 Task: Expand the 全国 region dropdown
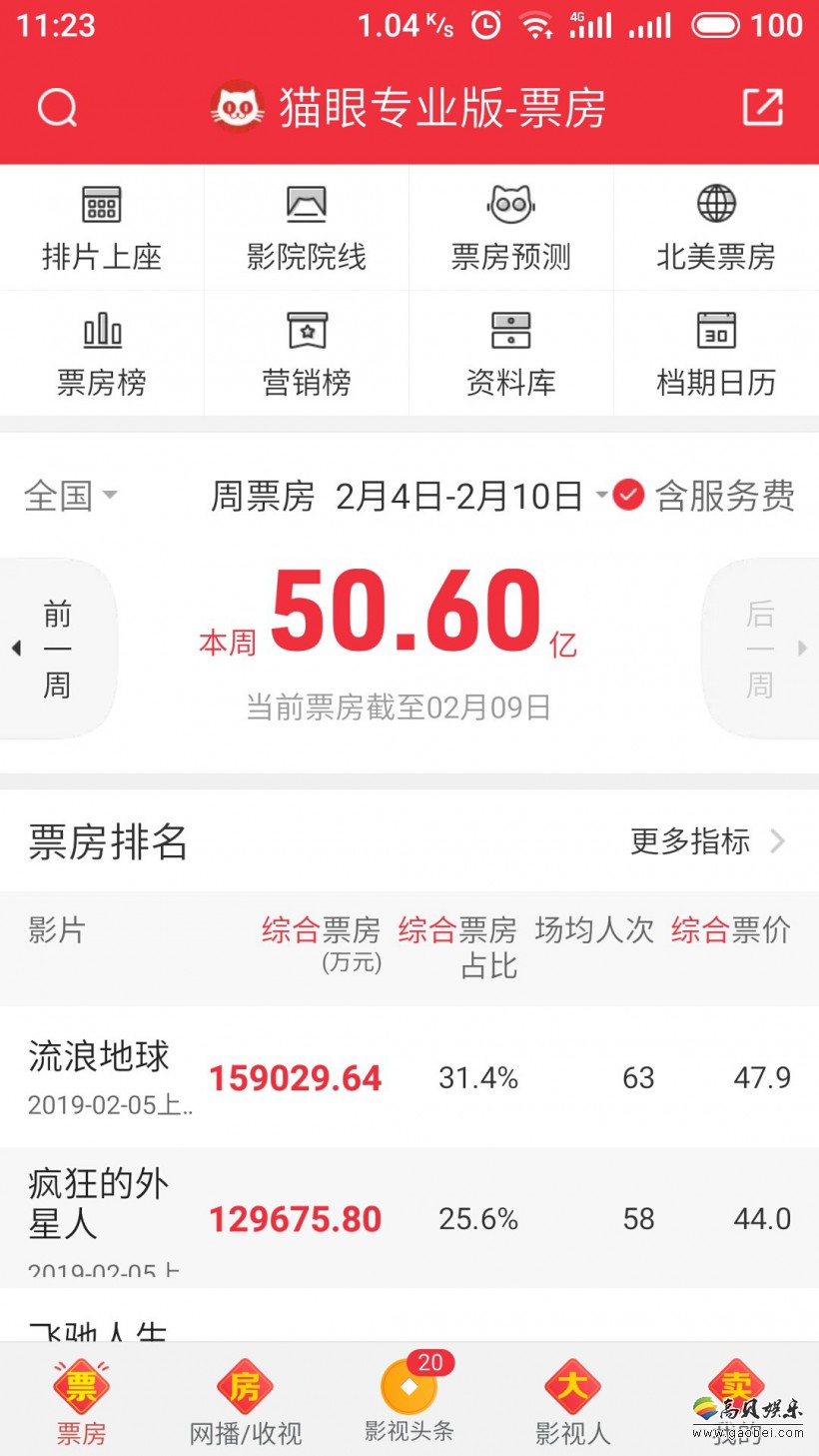[x=71, y=496]
